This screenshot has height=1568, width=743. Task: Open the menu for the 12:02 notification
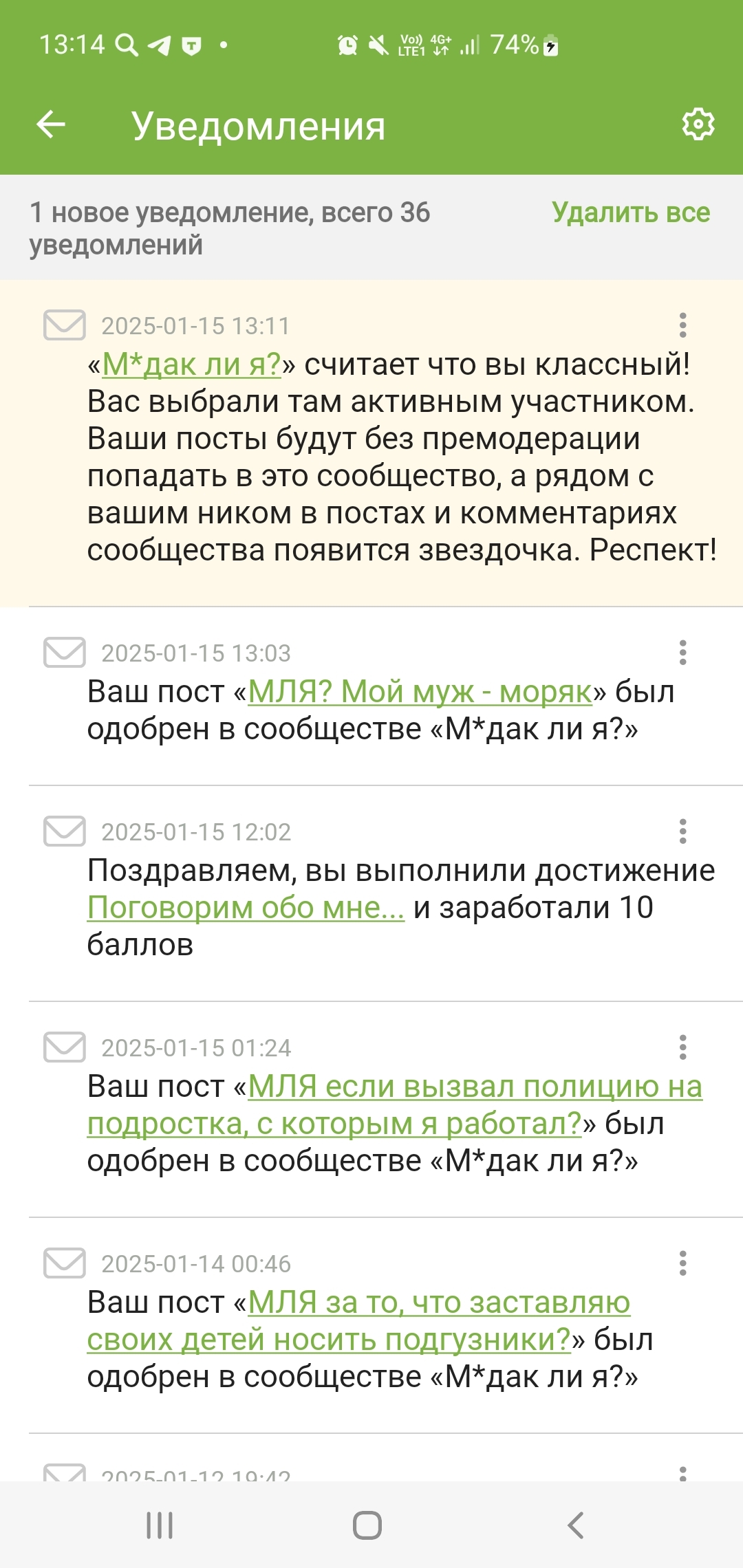pos(682,831)
